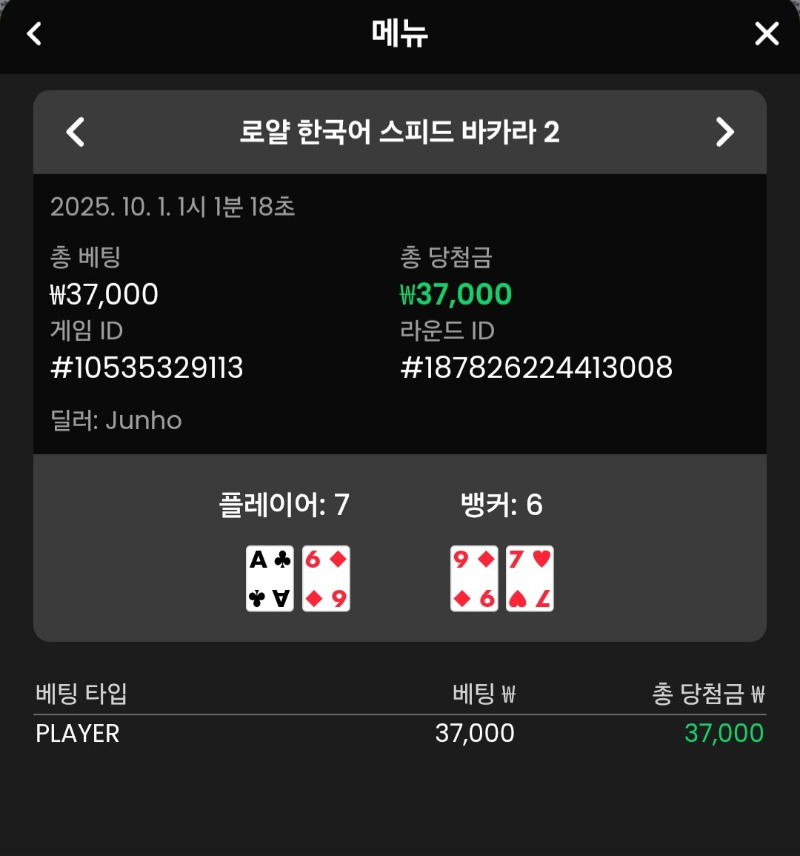This screenshot has width=800, height=856.
Task: Go back from the 메뉴 screen
Action: (x=34, y=34)
